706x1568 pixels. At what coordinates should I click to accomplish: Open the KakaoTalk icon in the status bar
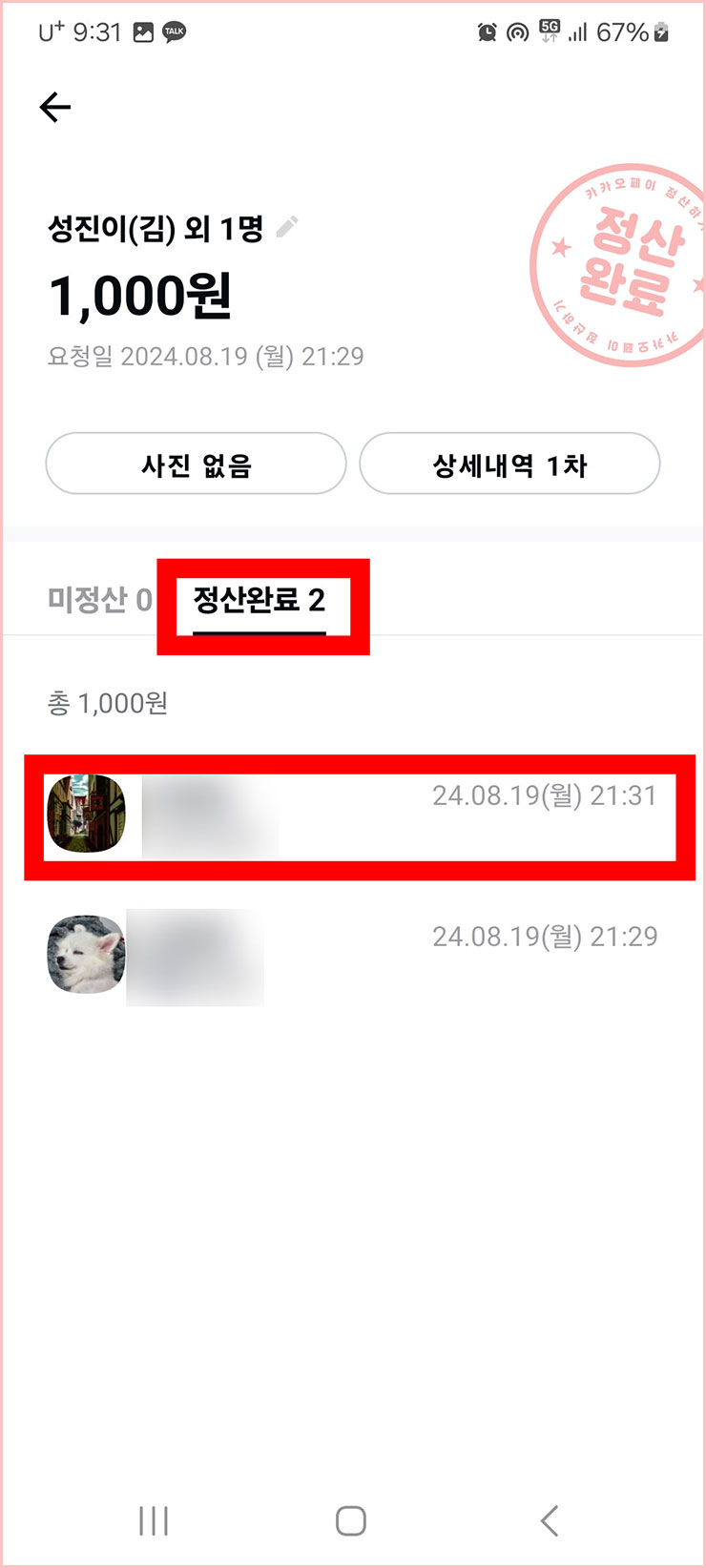[x=175, y=31]
